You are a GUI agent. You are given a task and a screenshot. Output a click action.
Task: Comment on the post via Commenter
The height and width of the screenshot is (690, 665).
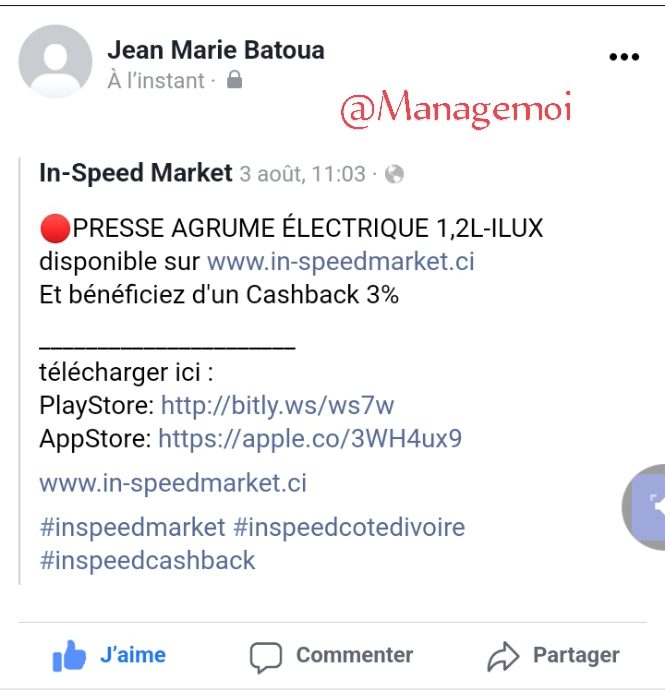click(331, 656)
